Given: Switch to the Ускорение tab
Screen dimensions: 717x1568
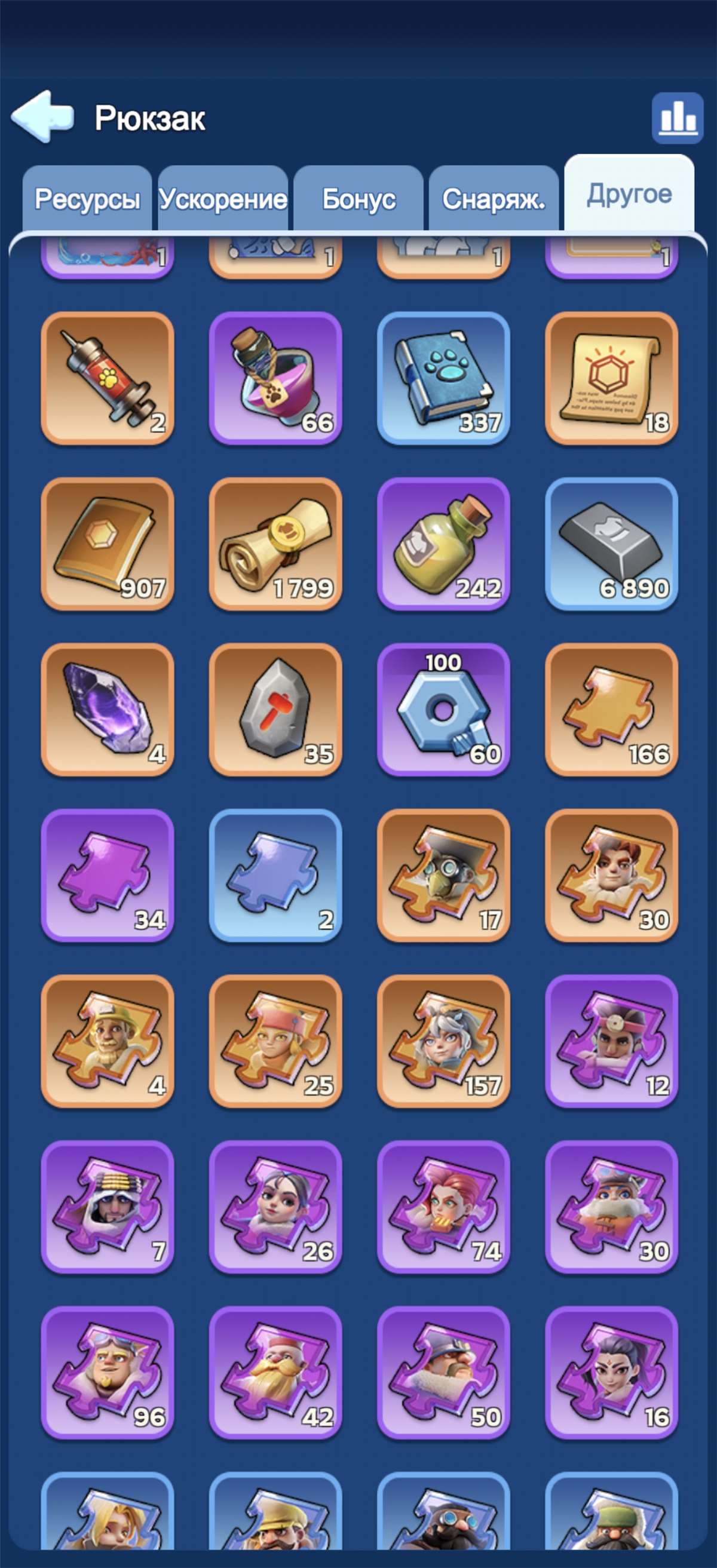Looking at the screenshot, I should click(223, 199).
